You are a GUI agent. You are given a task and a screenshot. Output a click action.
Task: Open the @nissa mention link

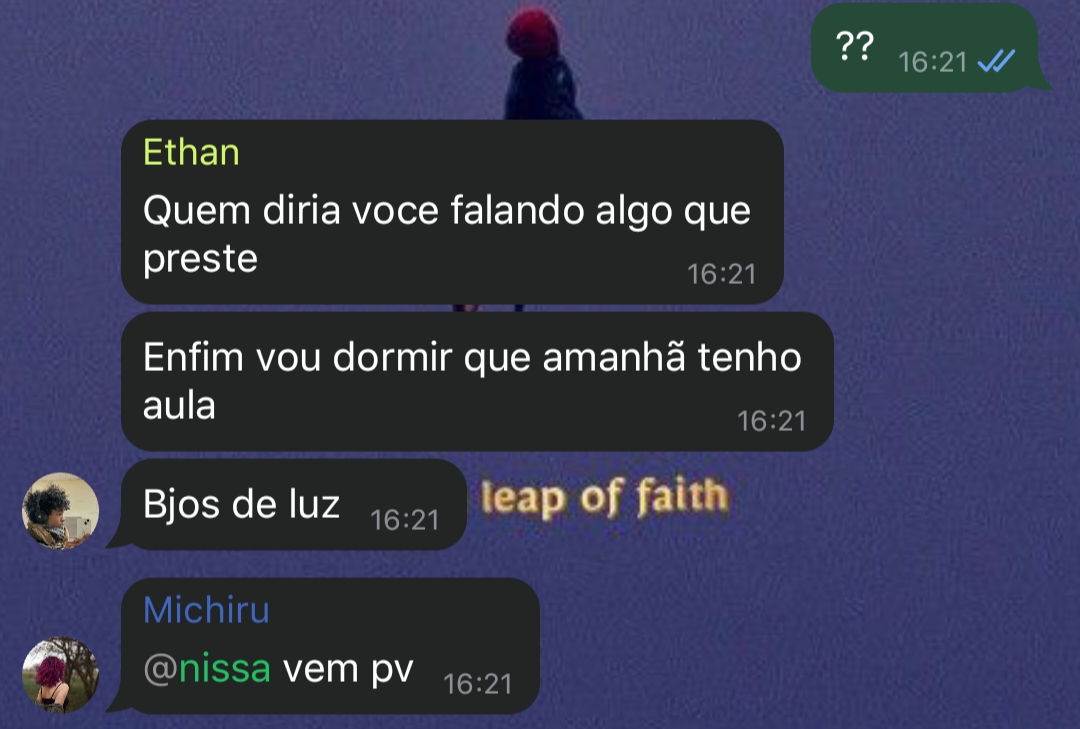[208, 669]
